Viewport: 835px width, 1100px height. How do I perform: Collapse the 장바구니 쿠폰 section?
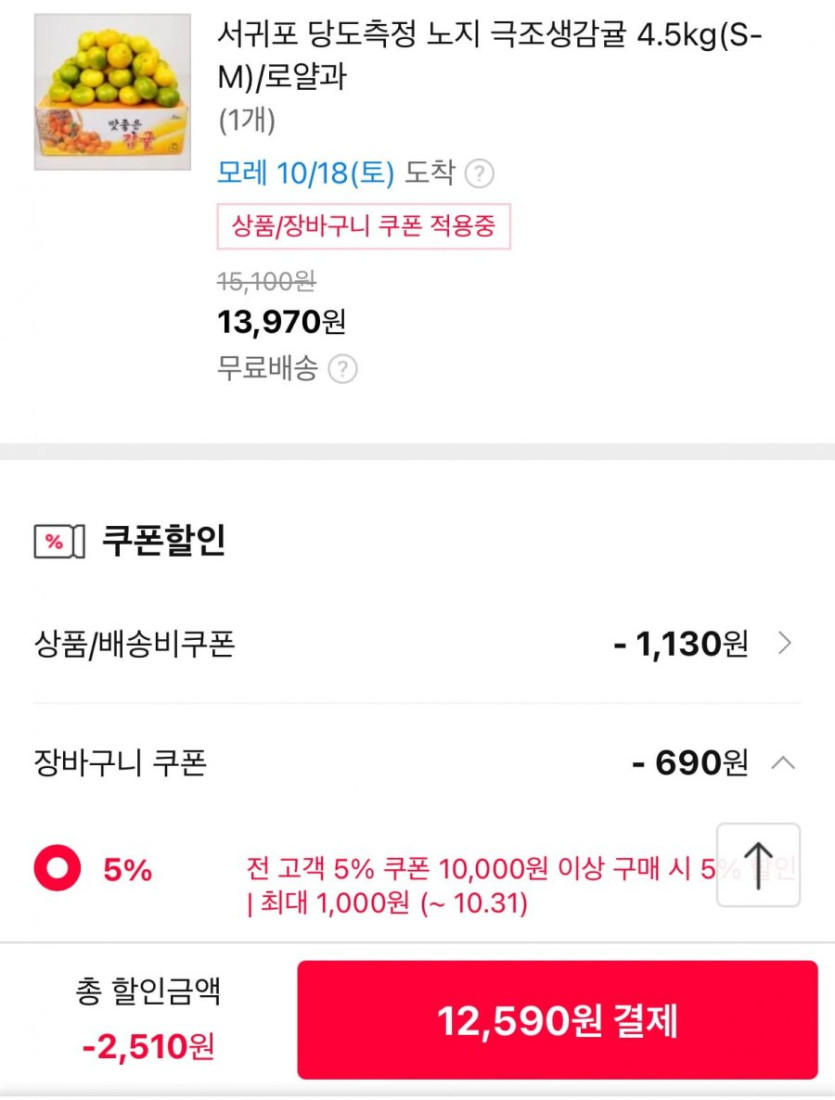pyautogui.click(x=784, y=764)
